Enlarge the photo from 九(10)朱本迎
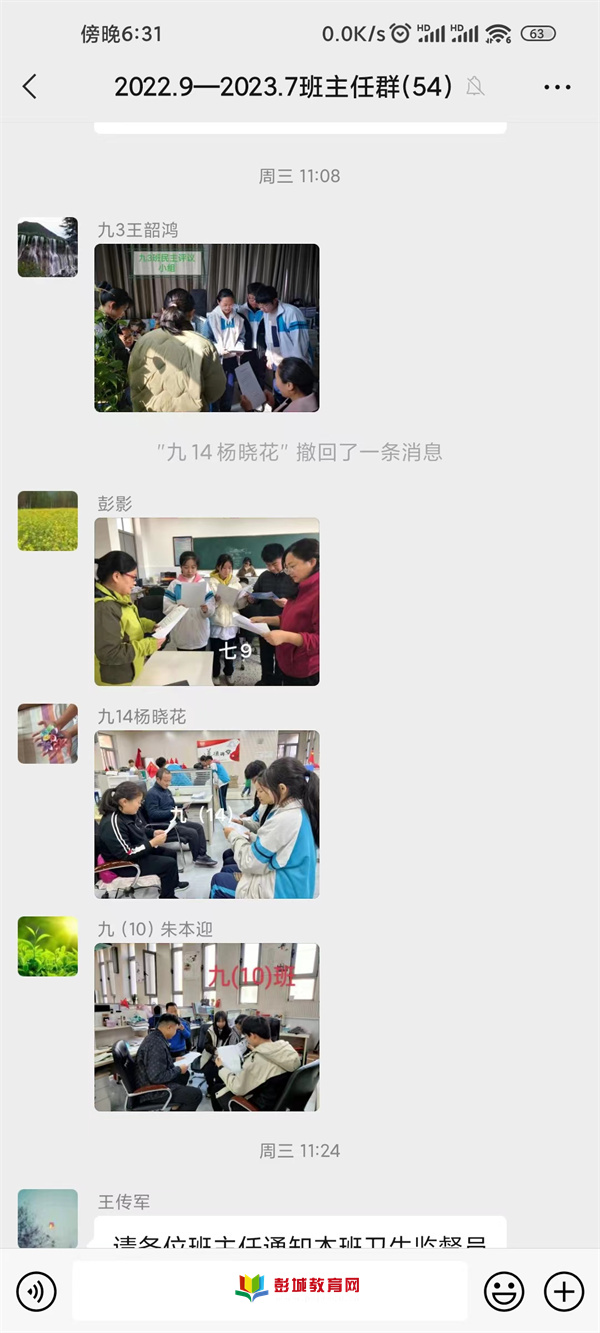Viewport: 600px width, 1333px height. tap(207, 1027)
